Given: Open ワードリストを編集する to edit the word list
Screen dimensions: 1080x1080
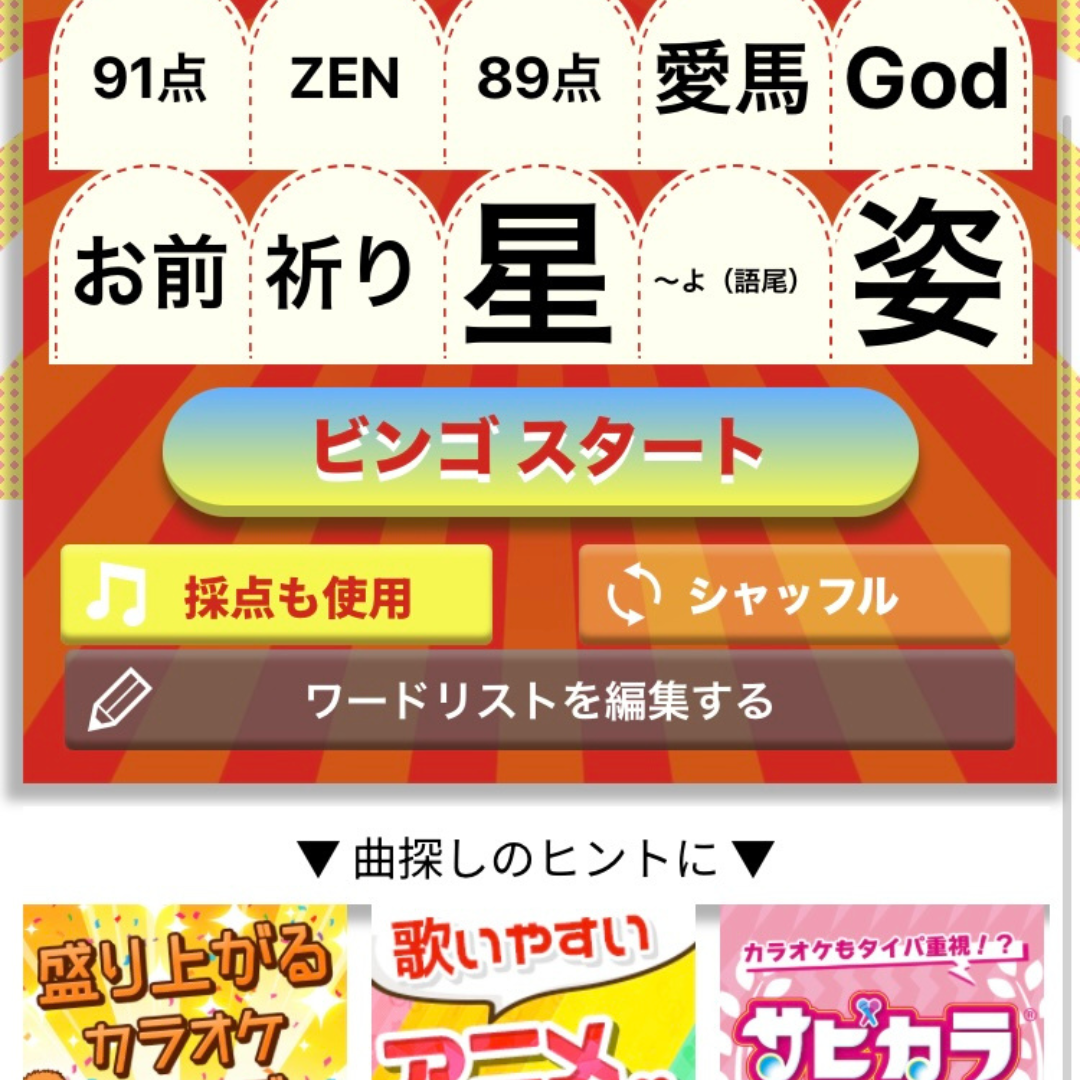Looking at the screenshot, I should (540, 701).
